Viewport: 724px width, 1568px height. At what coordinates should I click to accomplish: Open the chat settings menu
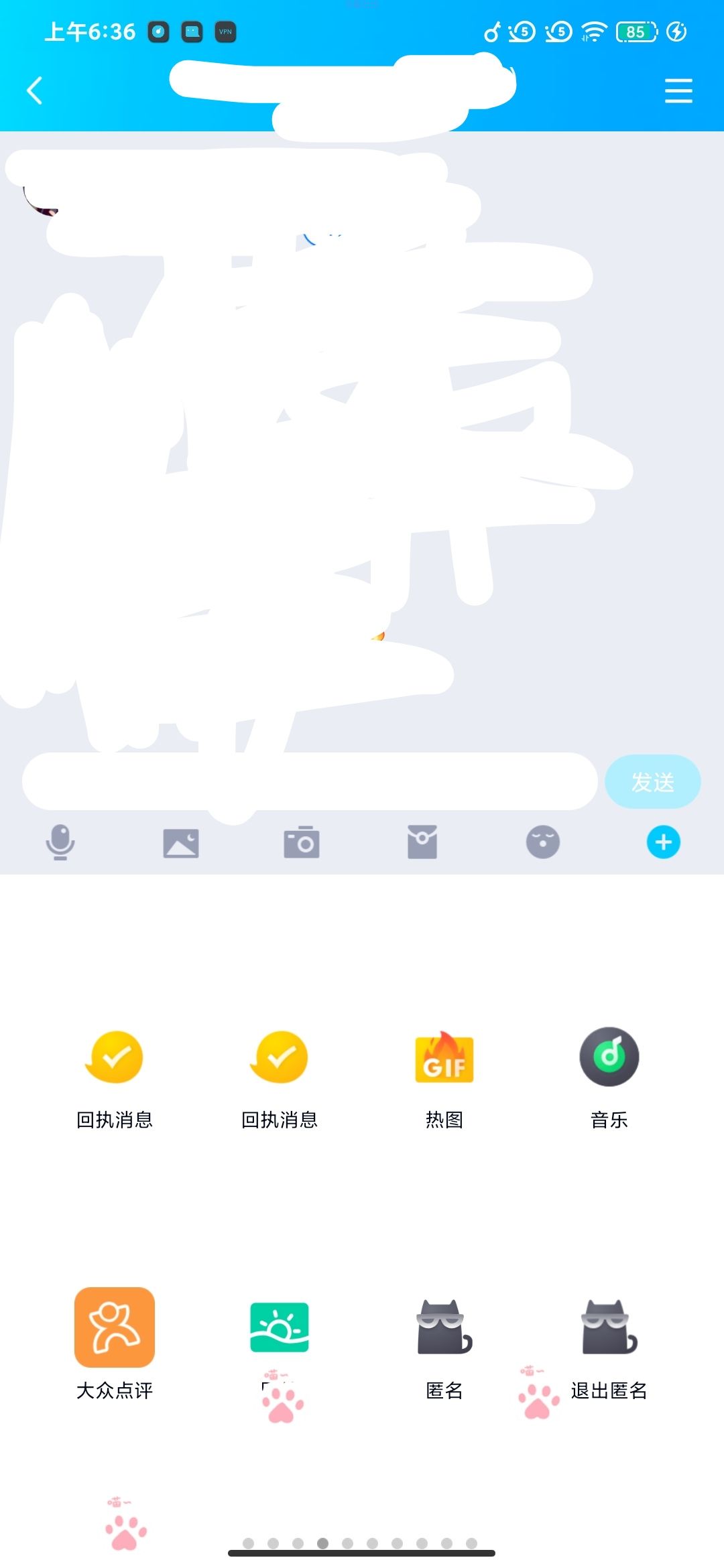point(678,90)
